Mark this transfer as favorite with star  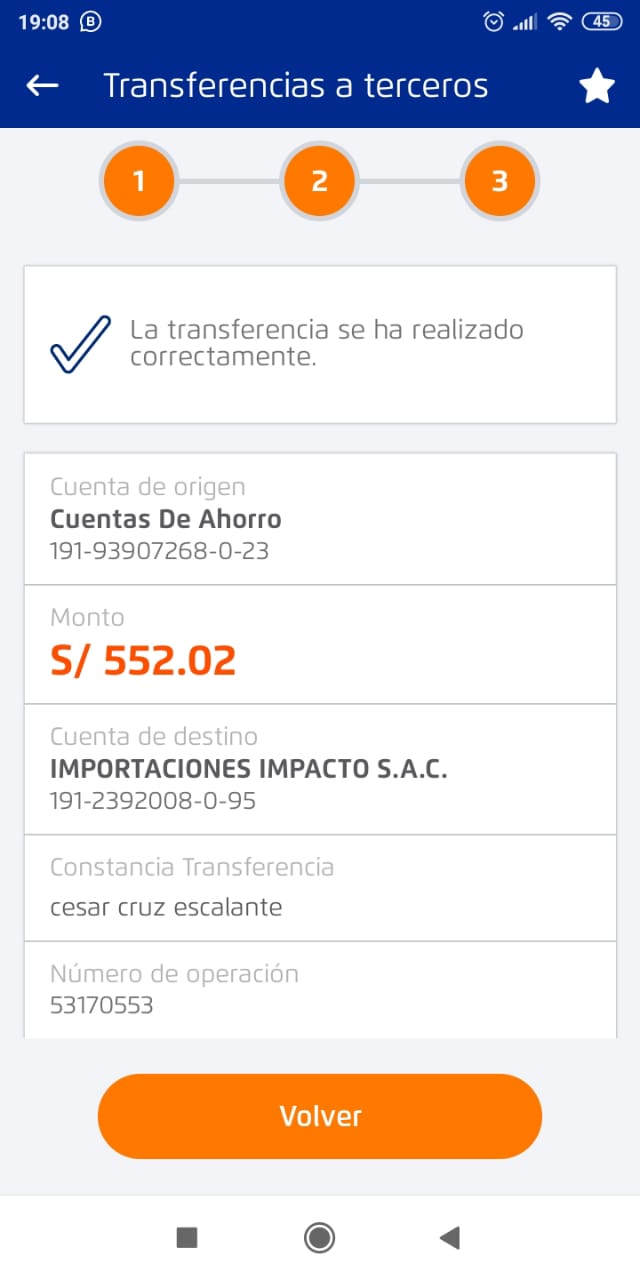tap(597, 87)
